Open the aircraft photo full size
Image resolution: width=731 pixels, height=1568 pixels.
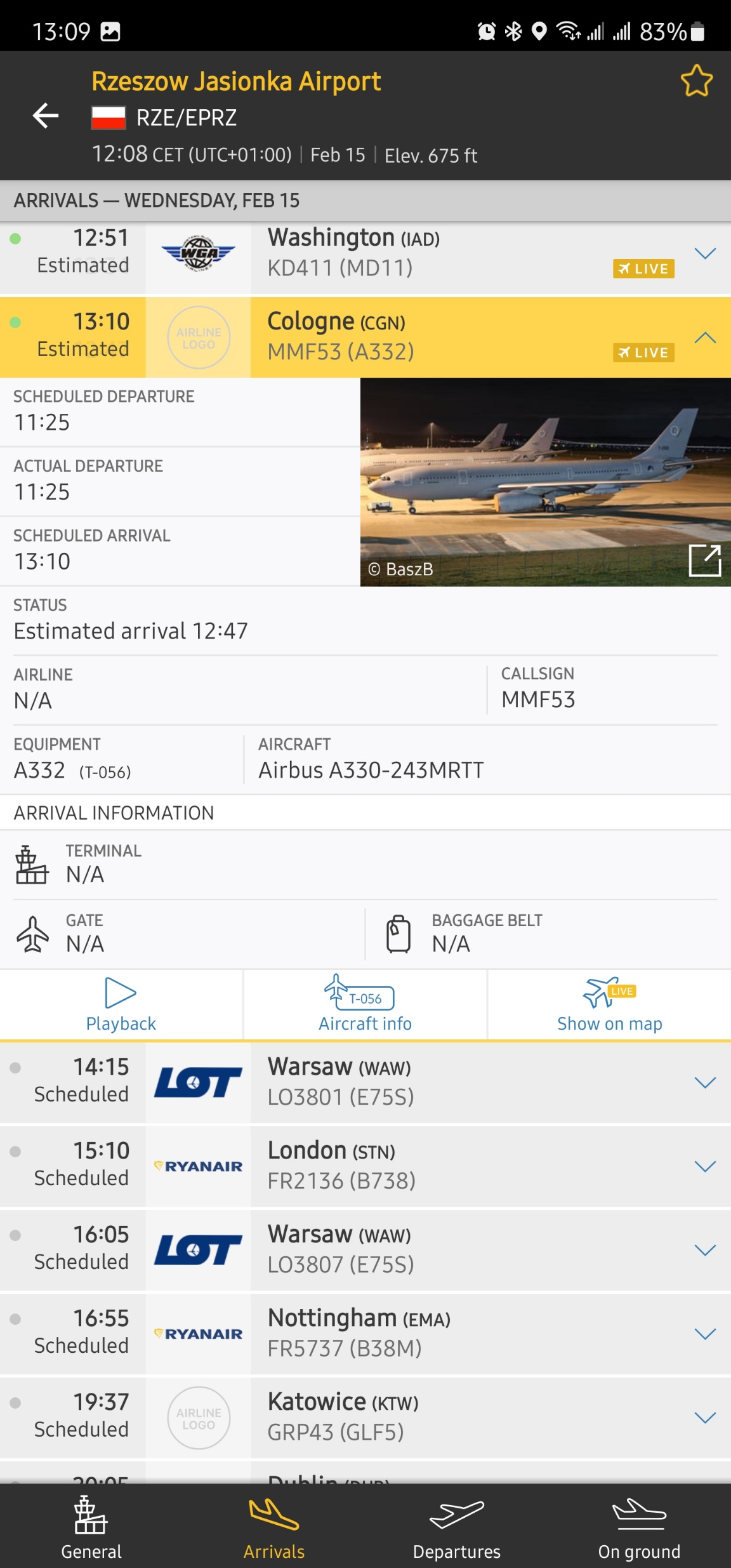point(704,560)
